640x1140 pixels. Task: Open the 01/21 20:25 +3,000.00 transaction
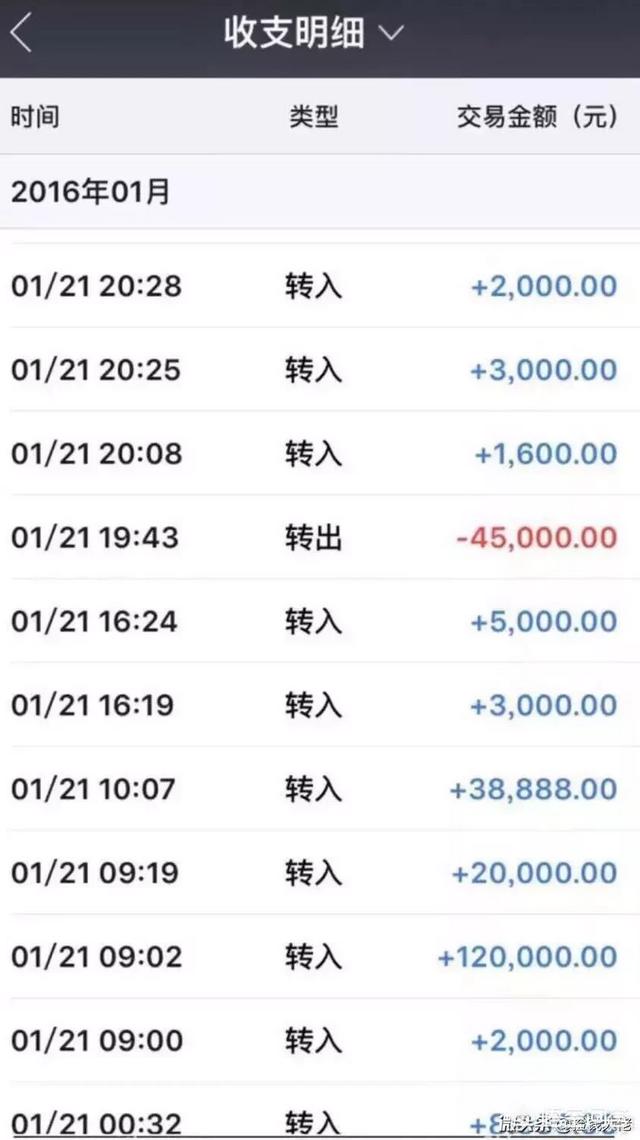pyautogui.click(x=320, y=370)
